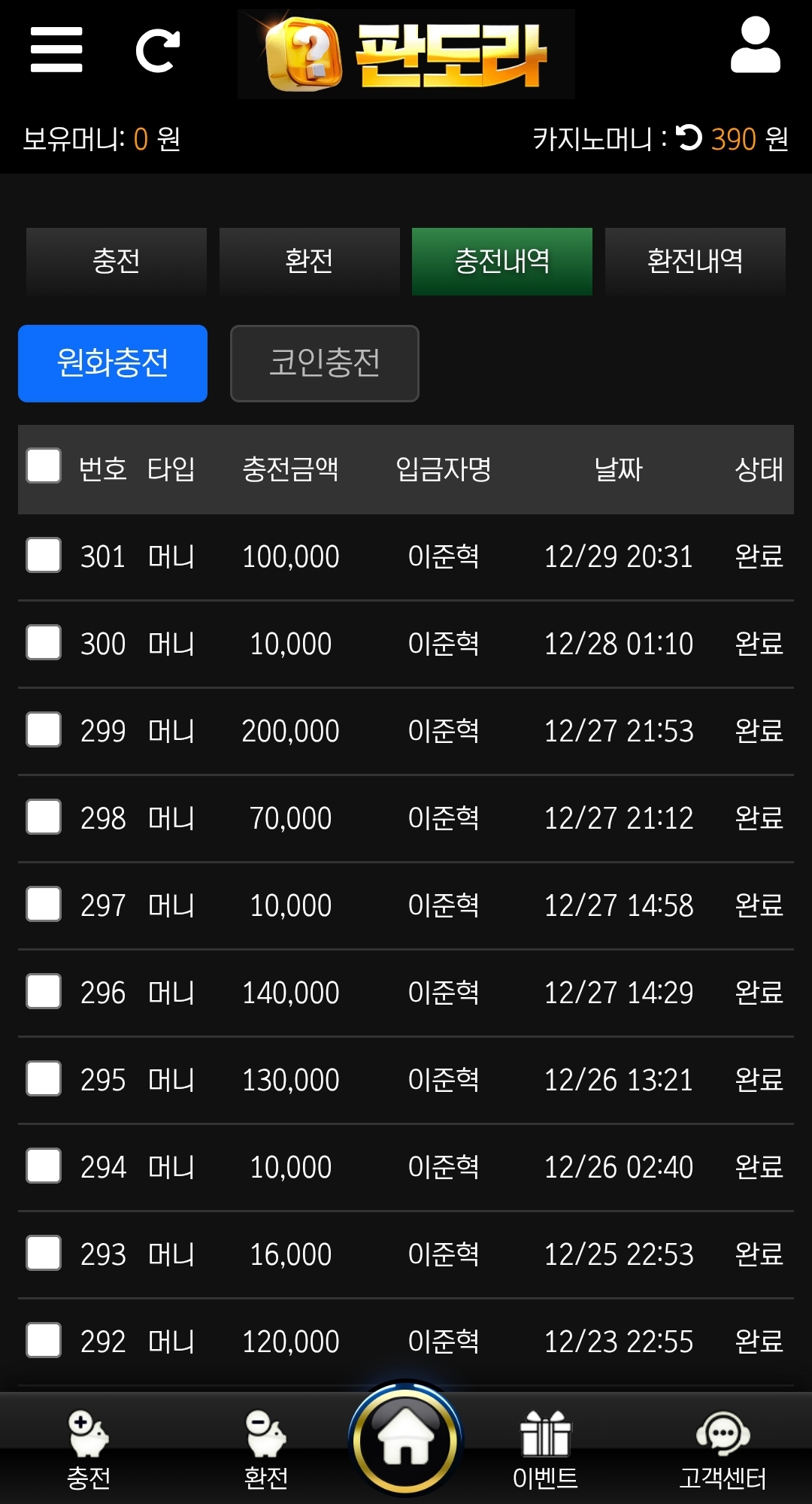Switch to the 환전내역 tab

click(x=695, y=261)
